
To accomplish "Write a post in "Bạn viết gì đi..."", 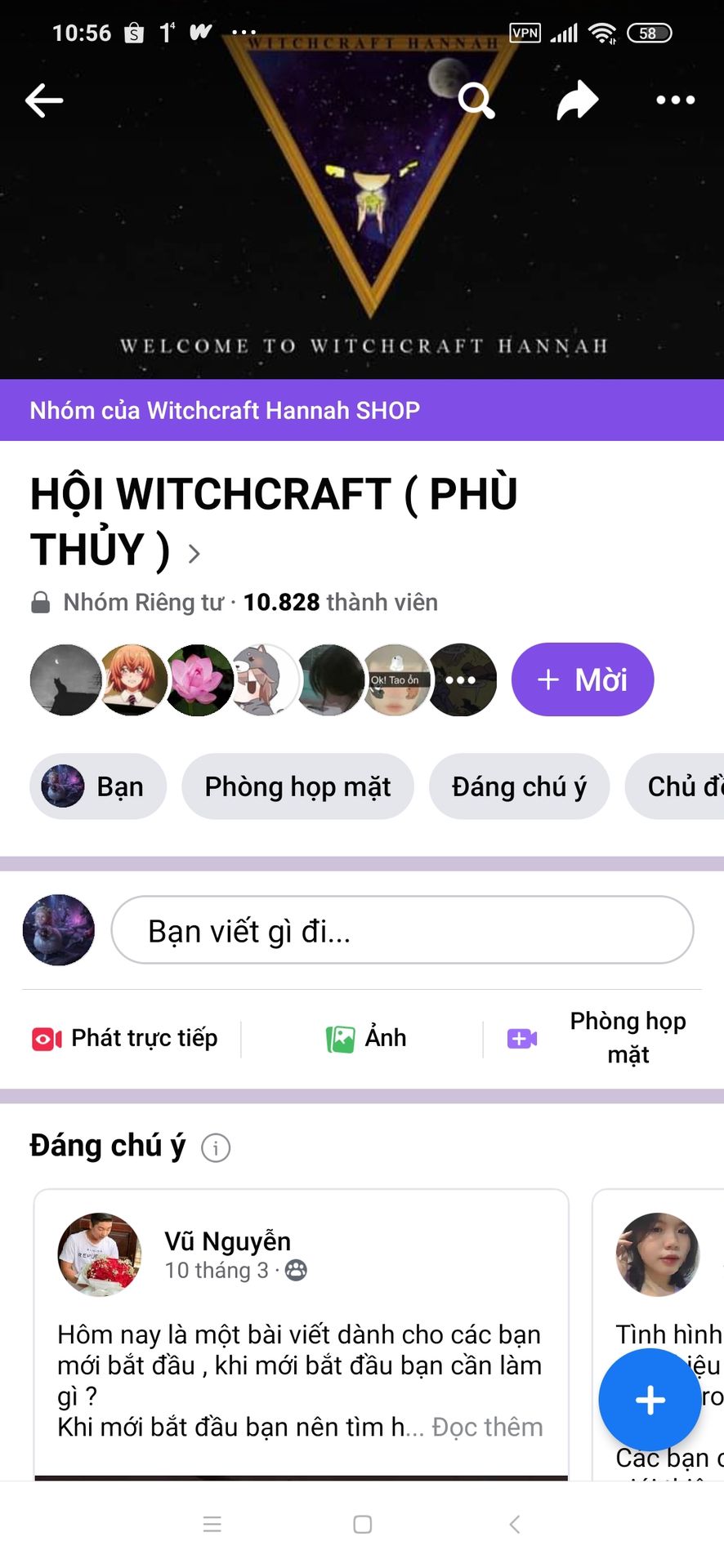I will [402, 930].
